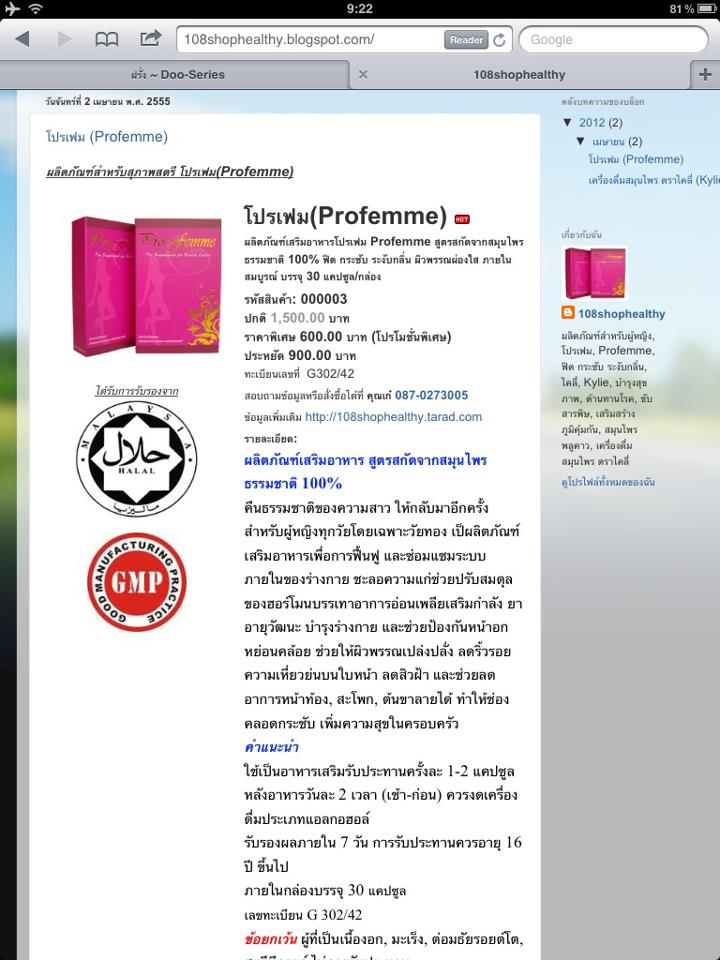Screen dimensions: 720x960
Task: View the complete profile link in sidebar
Action: (607, 482)
